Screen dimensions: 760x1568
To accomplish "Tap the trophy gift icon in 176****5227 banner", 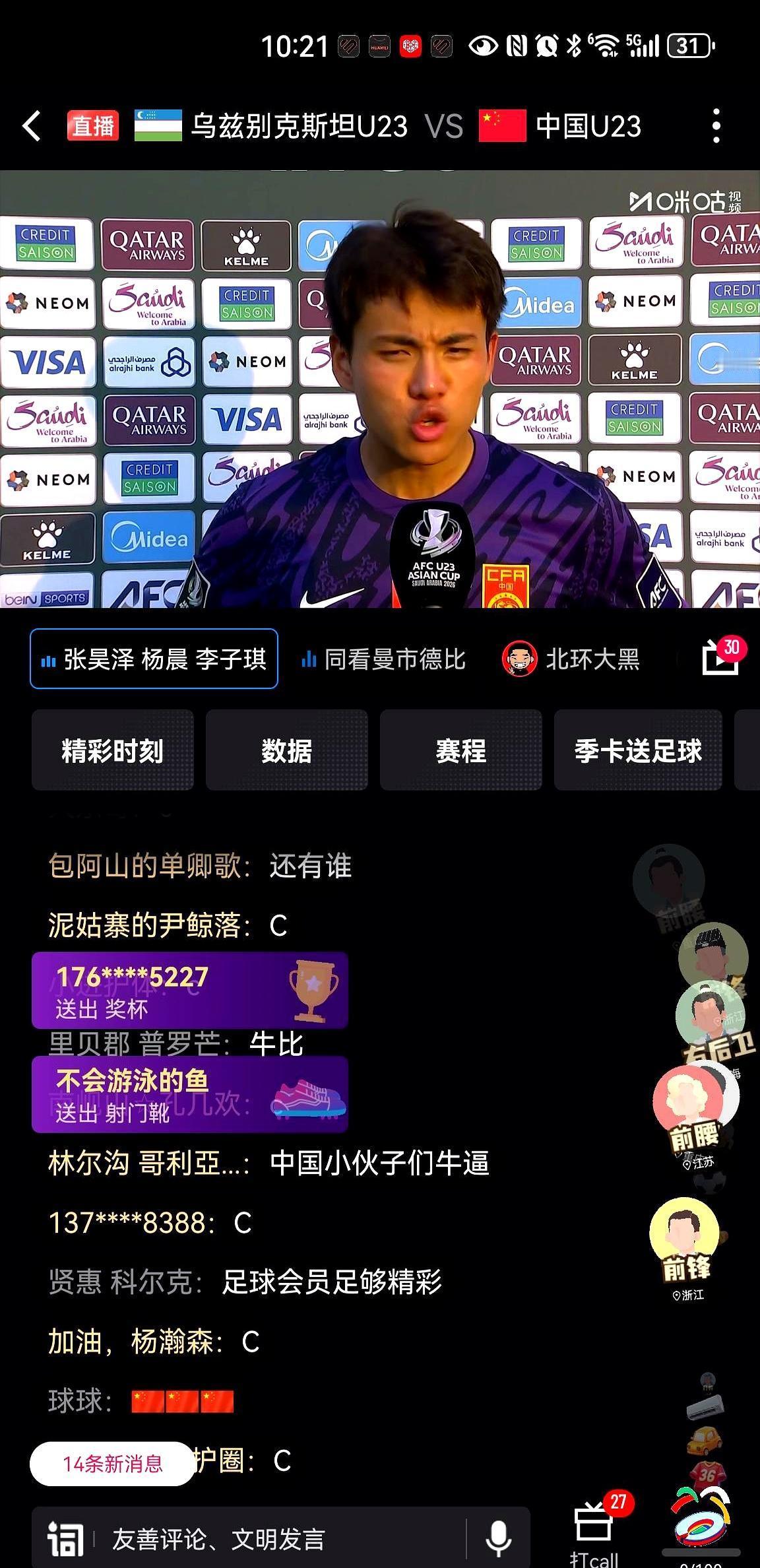I will (x=313, y=989).
